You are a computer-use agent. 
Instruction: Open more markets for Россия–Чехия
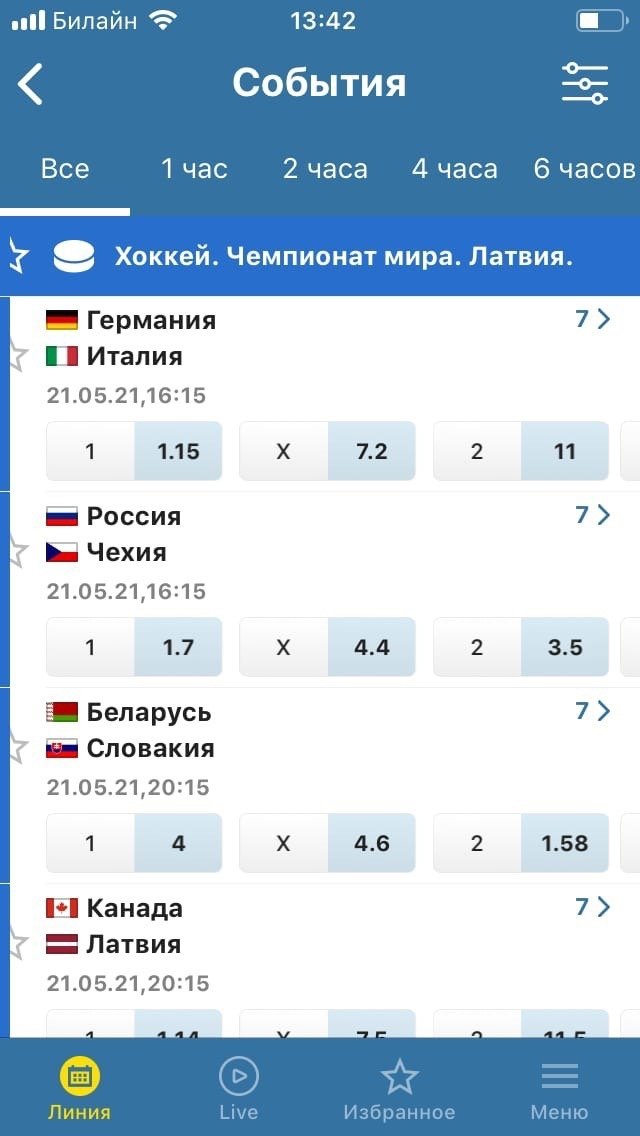pyautogui.click(x=592, y=515)
